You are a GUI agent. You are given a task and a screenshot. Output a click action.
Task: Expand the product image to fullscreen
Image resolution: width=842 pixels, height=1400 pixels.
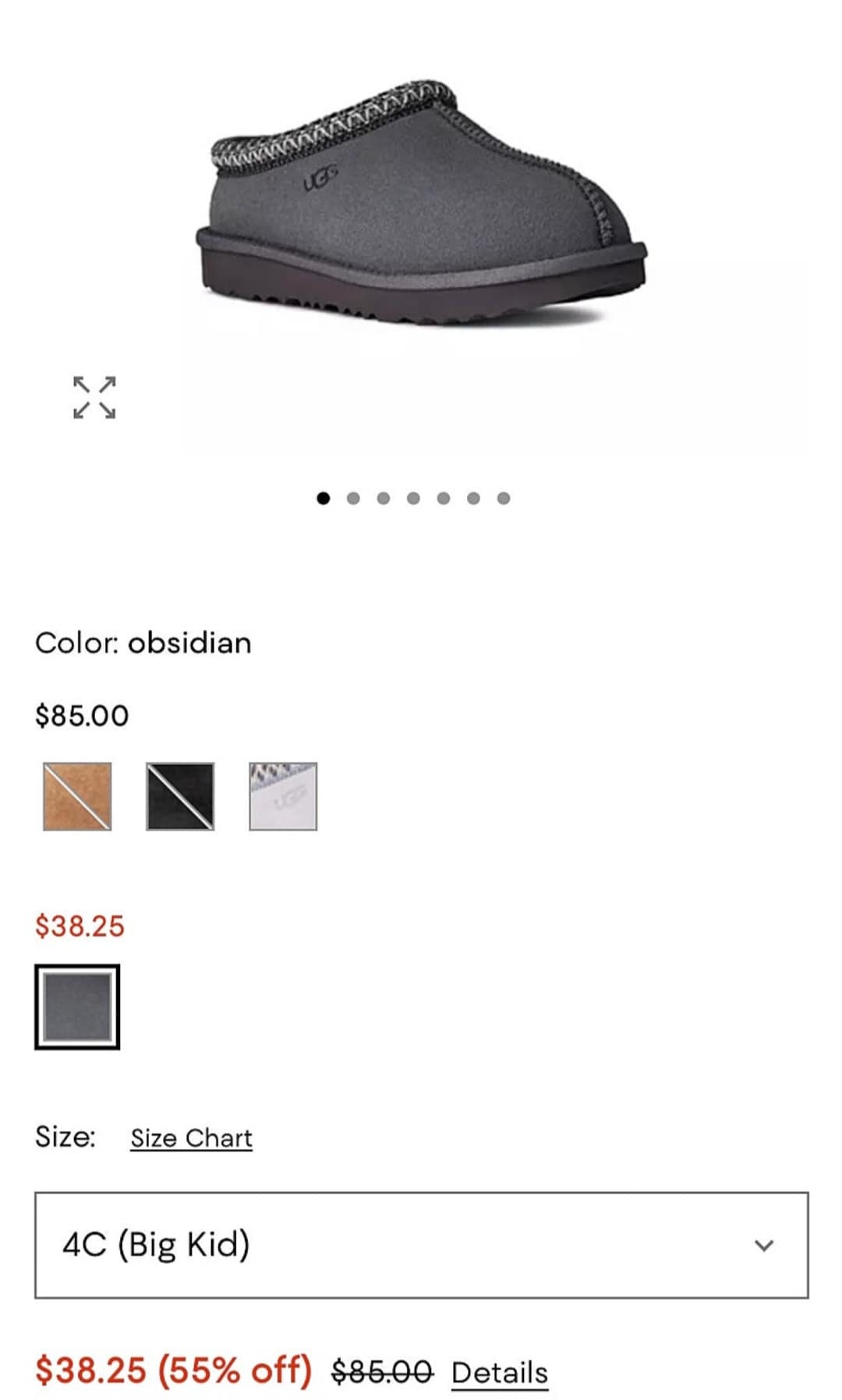pos(94,398)
